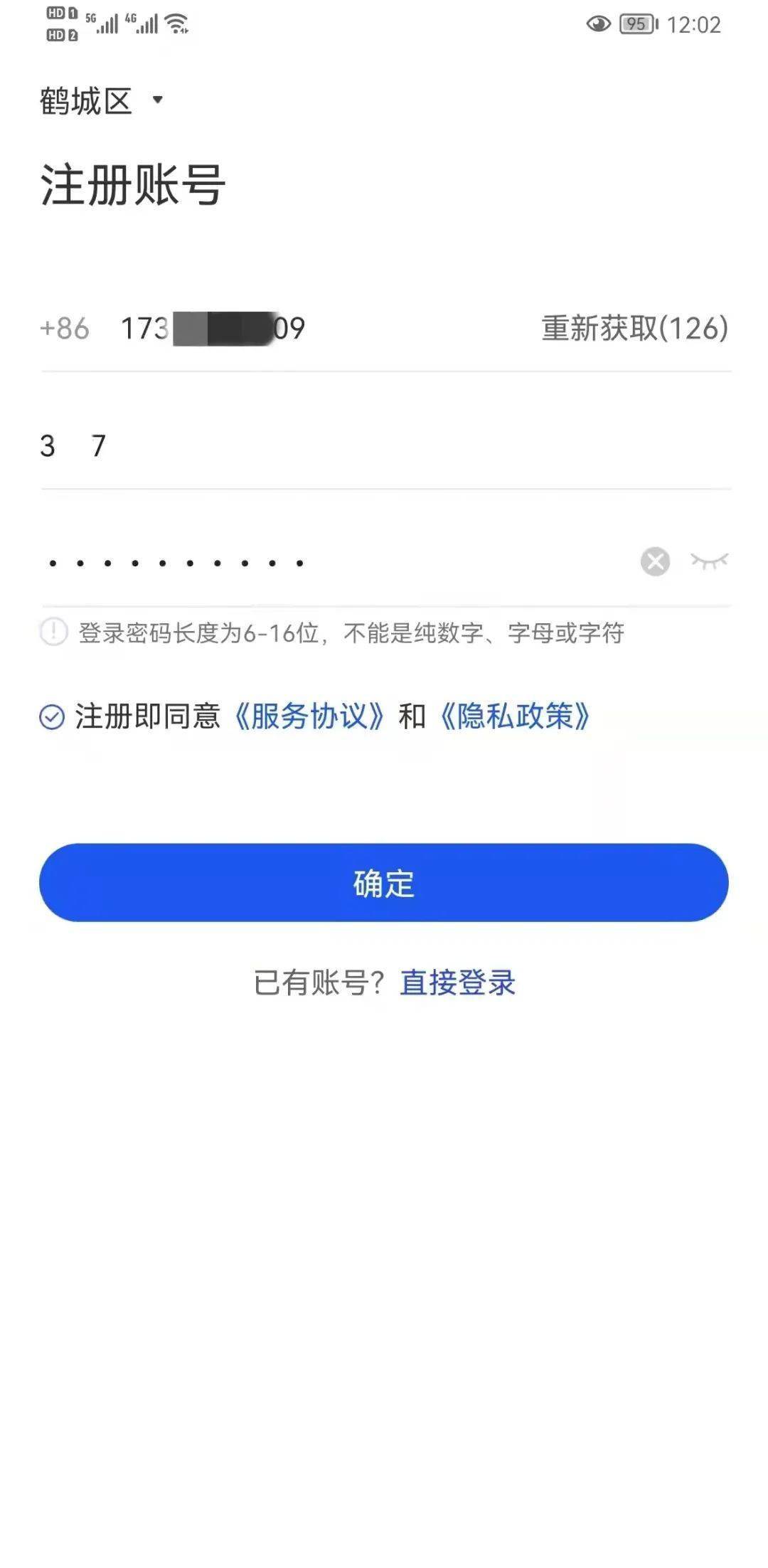
Task: Click 重新获取(126) to resend the code
Action: point(634,329)
